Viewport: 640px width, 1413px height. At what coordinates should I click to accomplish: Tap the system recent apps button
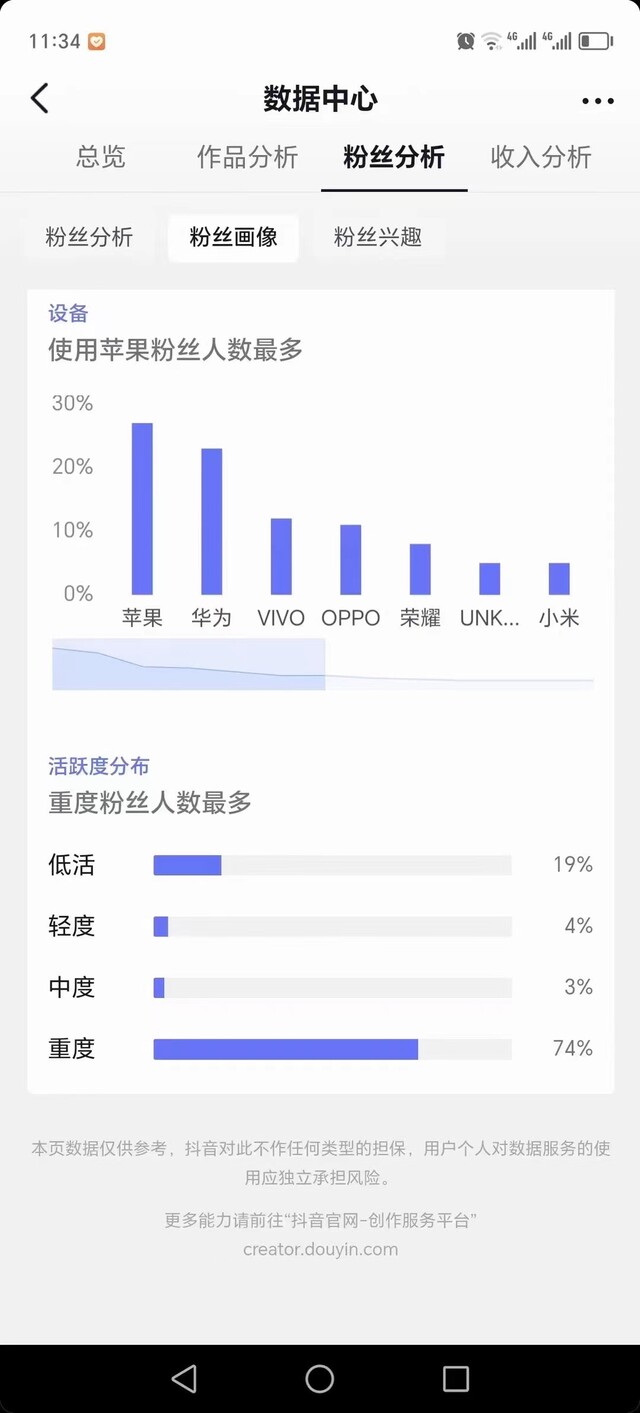coord(456,1379)
